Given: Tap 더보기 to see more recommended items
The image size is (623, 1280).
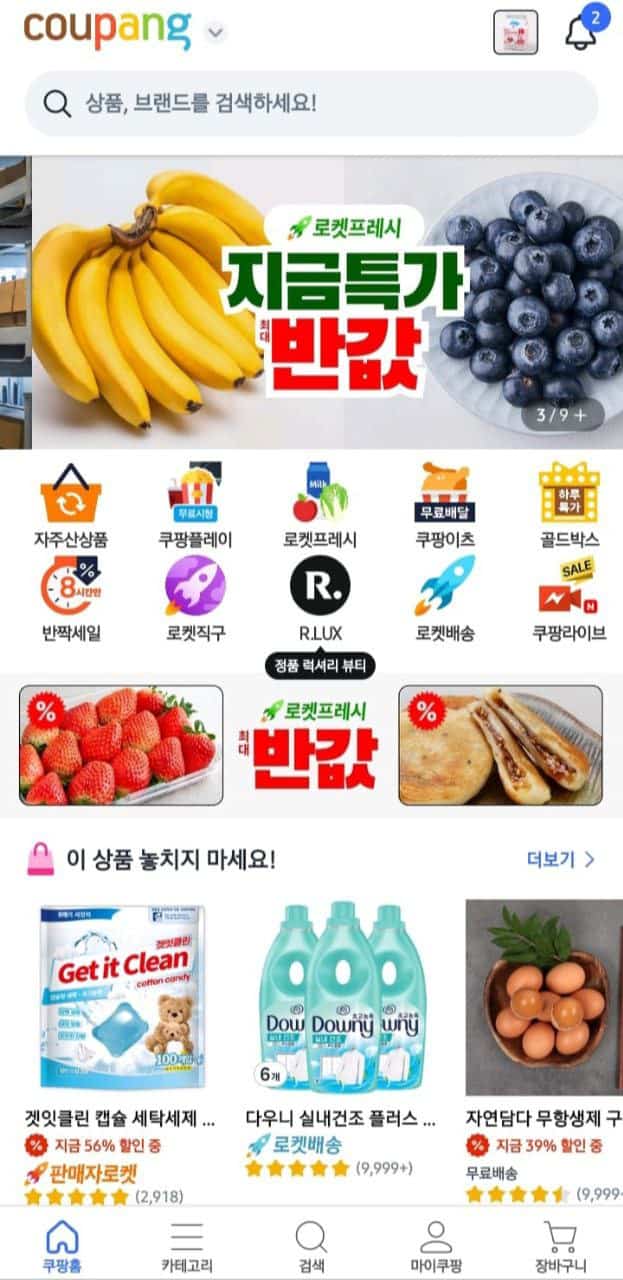Looking at the screenshot, I should point(560,860).
